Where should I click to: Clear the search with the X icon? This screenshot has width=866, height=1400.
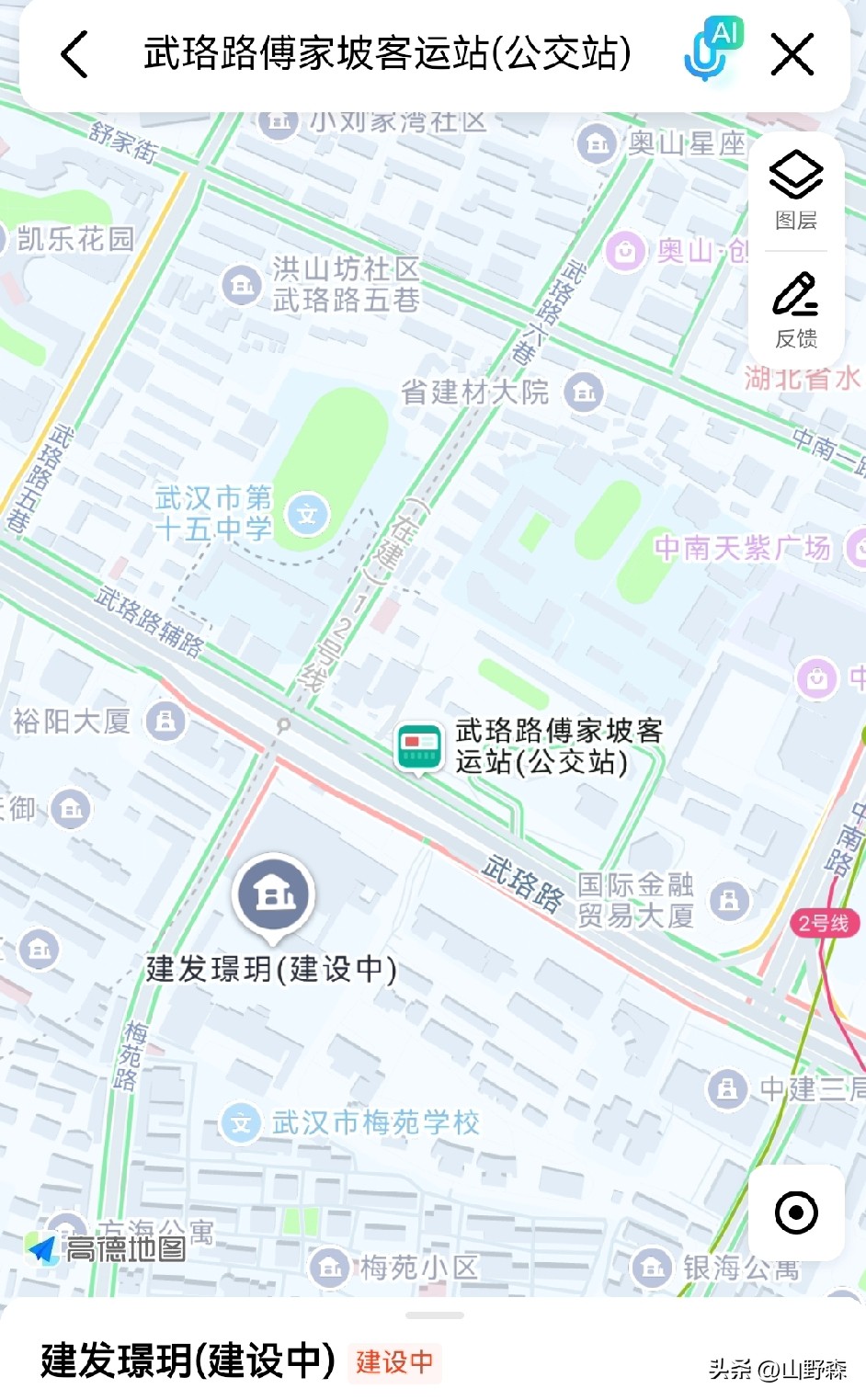pos(792,54)
